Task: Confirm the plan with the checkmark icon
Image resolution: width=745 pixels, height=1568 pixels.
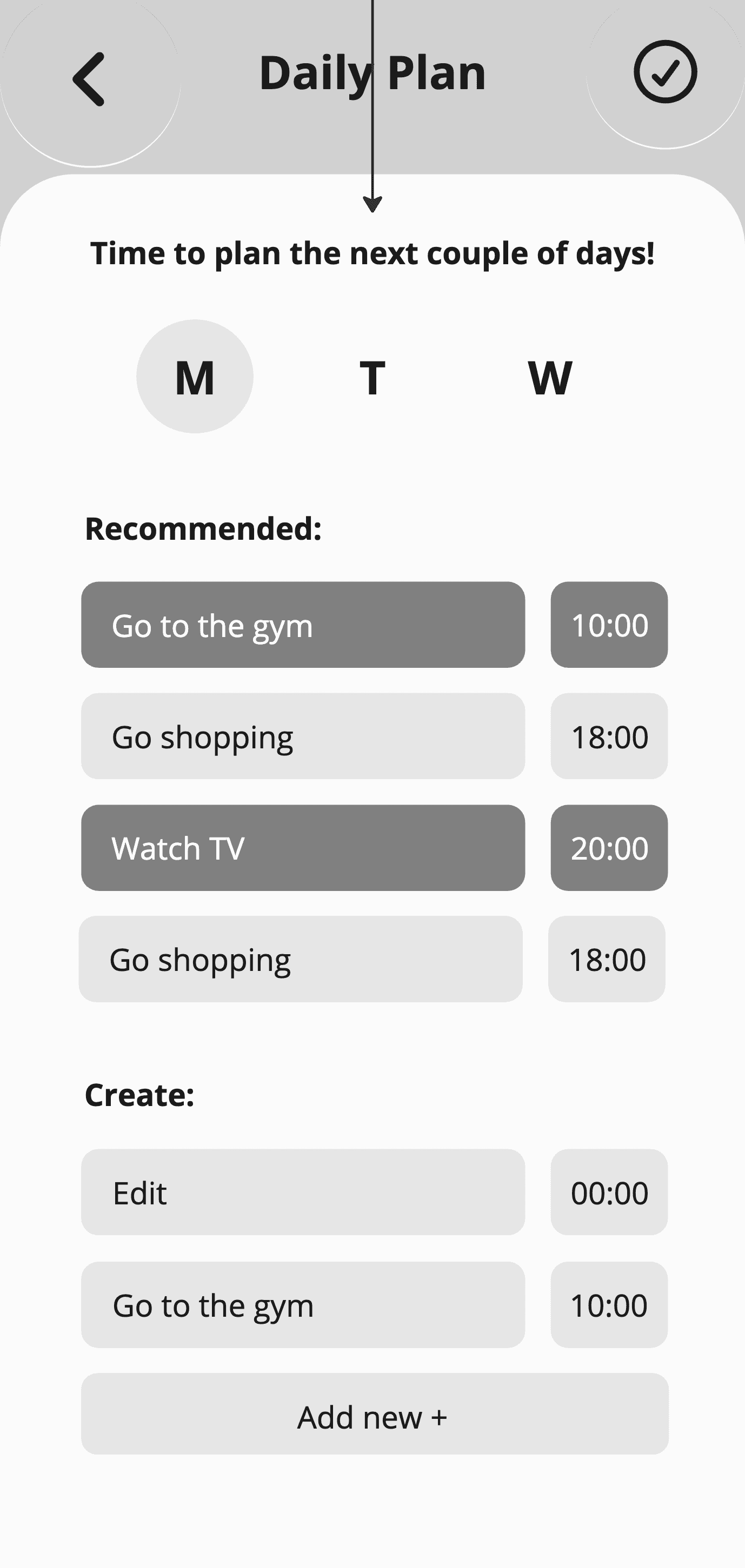Action: click(x=664, y=72)
